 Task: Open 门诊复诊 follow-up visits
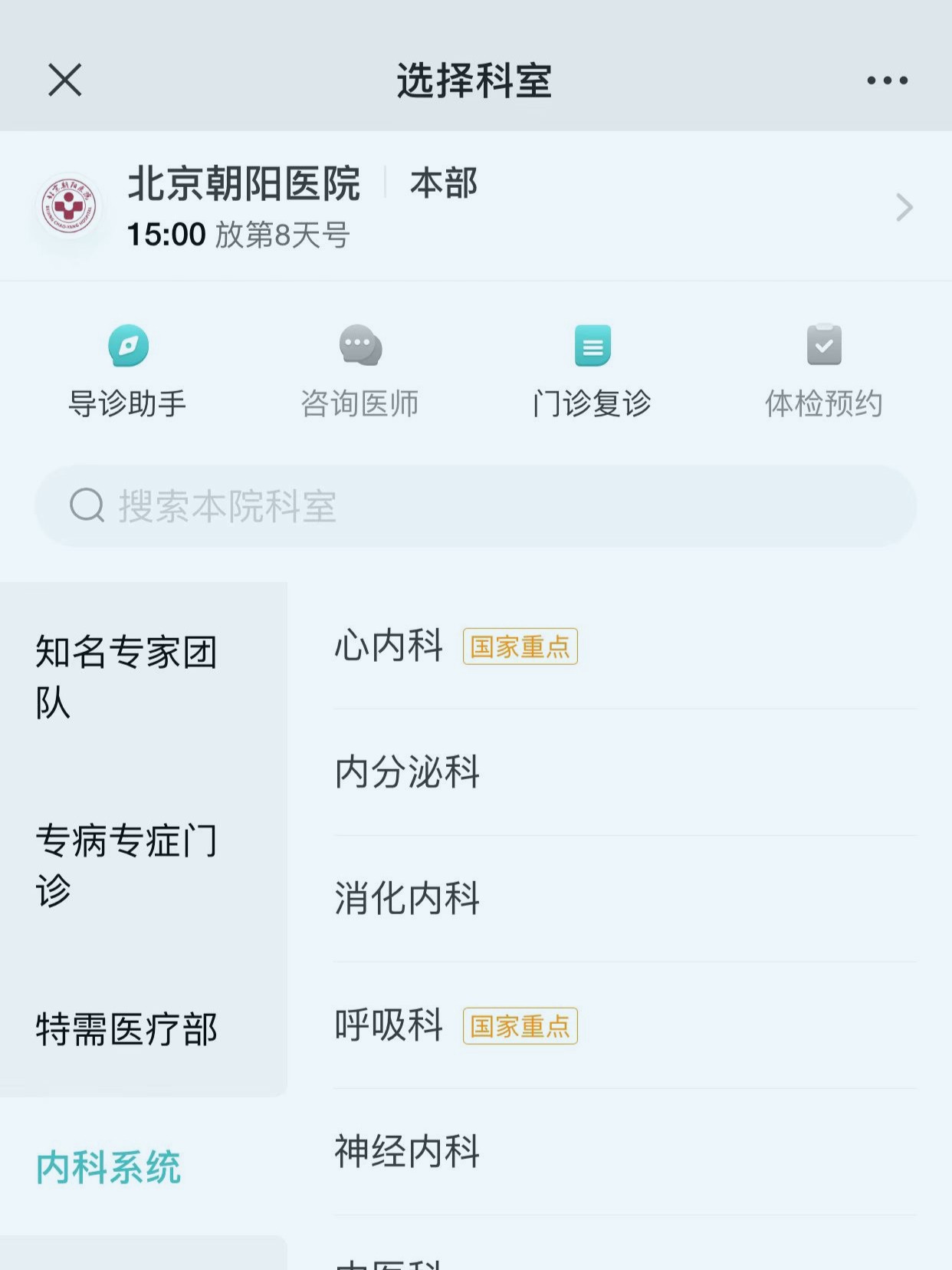tap(592, 371)
